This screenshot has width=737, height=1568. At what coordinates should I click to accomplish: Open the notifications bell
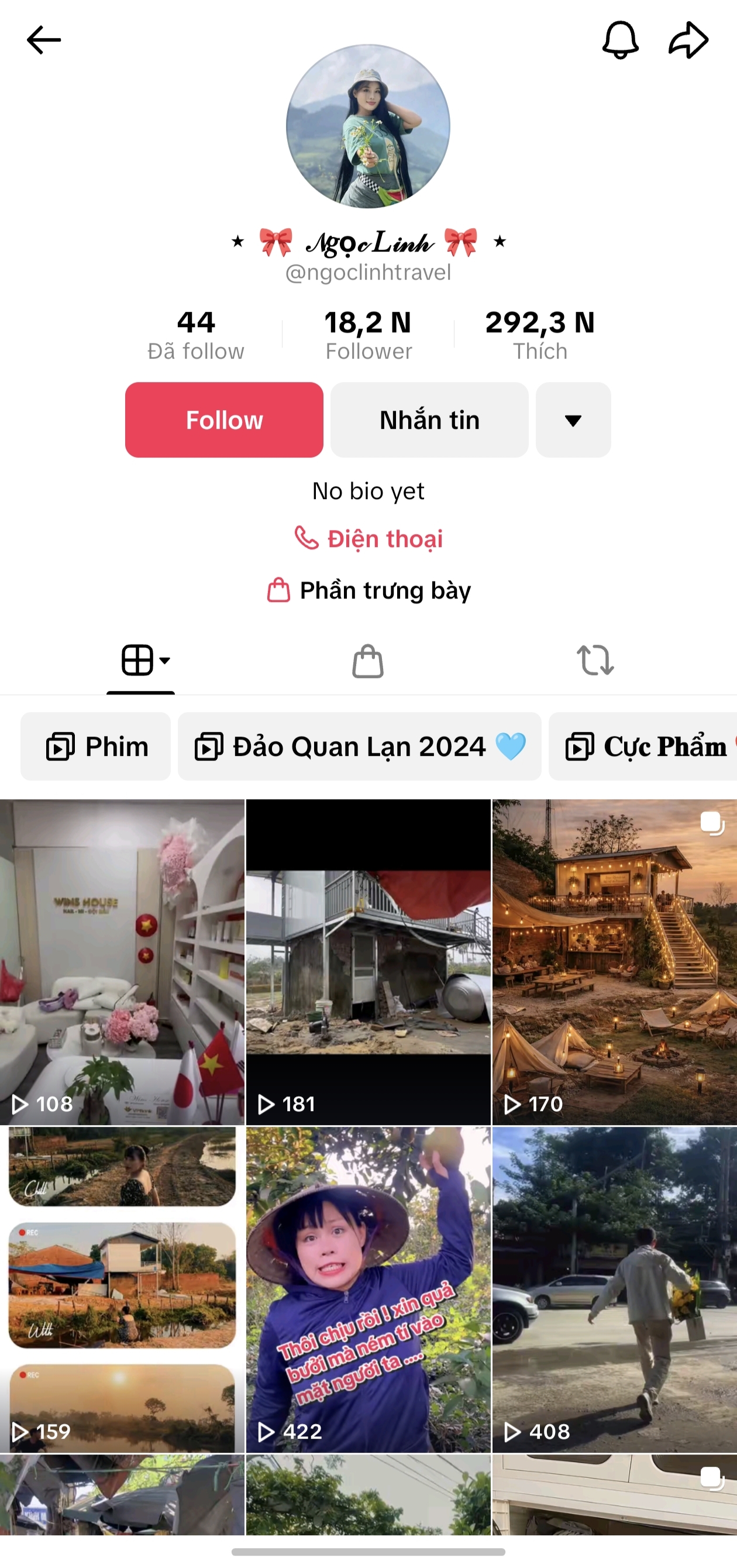[620, 40]
